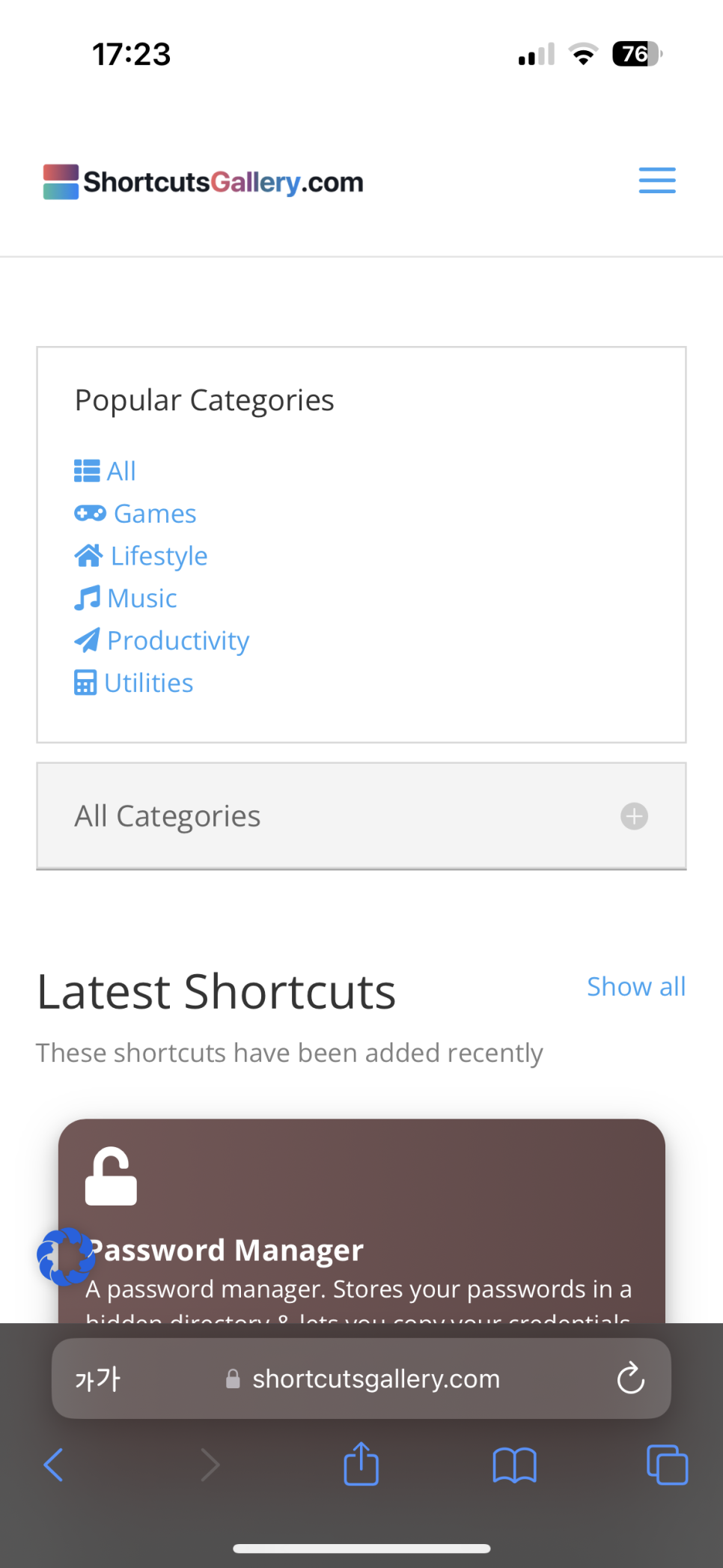This screenshot has height=1568, width=723.
Task: View Productivity shortcuts
Action: 162,640
